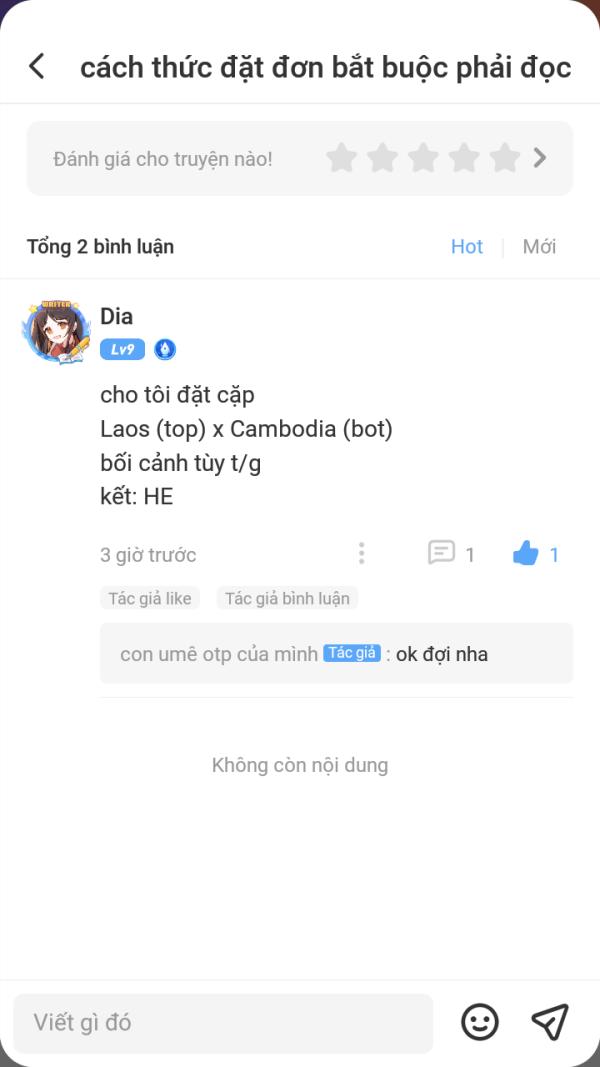Image resolution: width=600 pixels, height=1067 pixels.
Task: Go back using the header arrow
Action: (37, 67)
